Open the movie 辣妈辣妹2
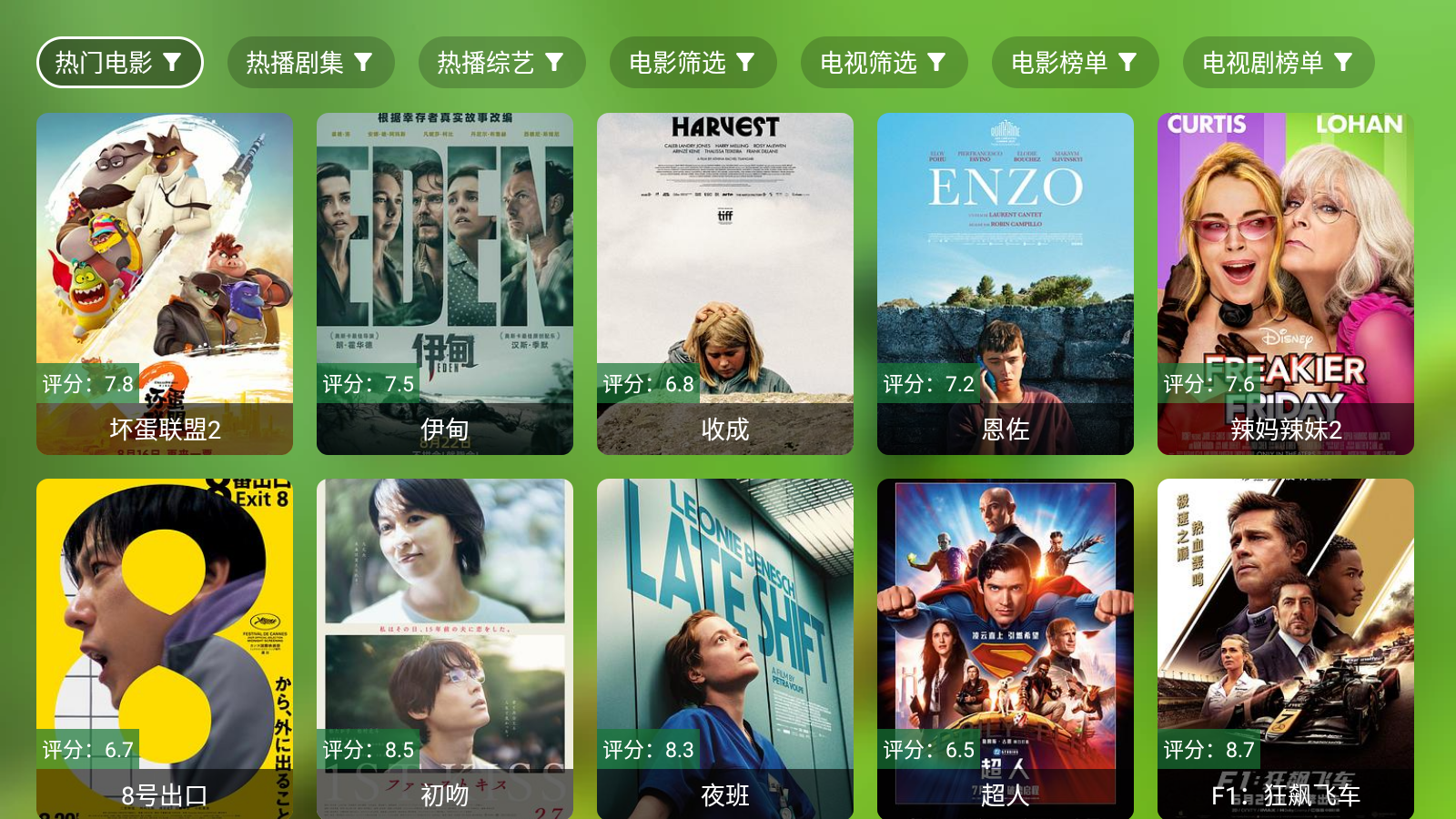1456x819 pixels. click(x=1286, y=283)
